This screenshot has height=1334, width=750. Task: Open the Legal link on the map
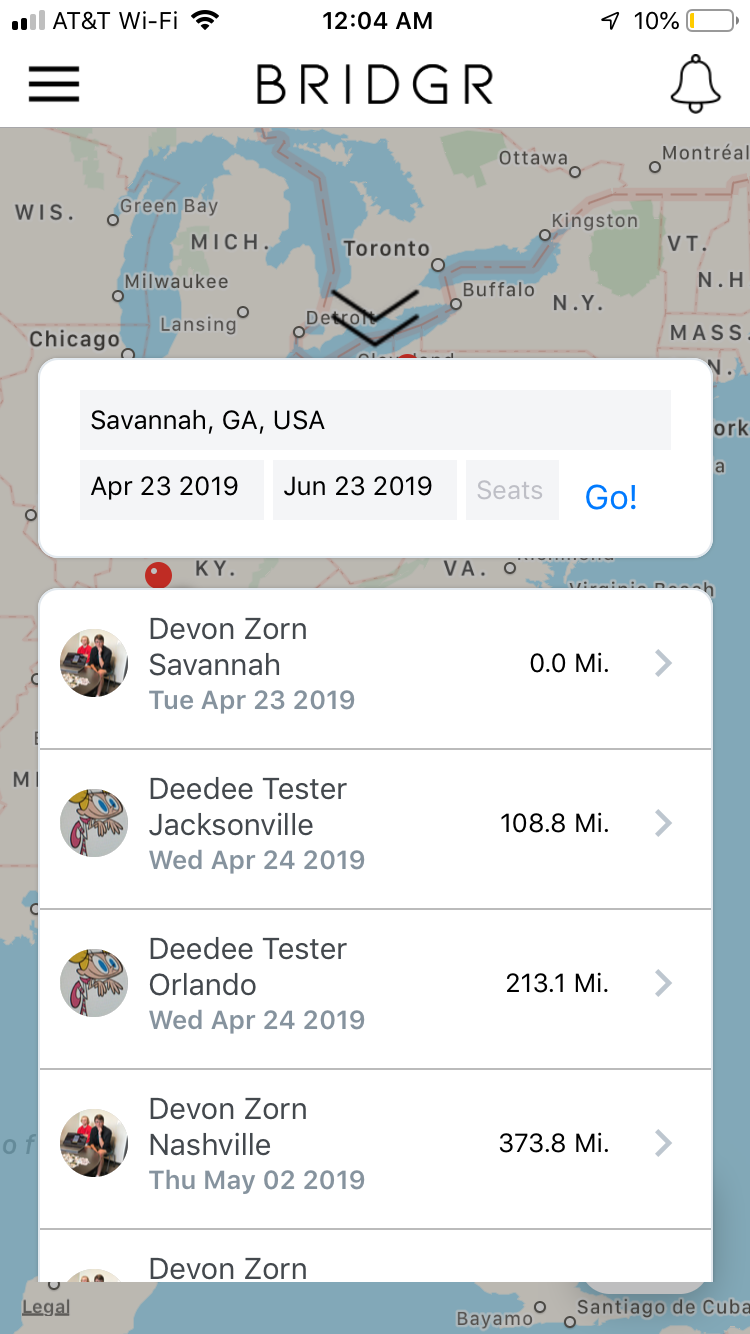tap(46, 1307)
